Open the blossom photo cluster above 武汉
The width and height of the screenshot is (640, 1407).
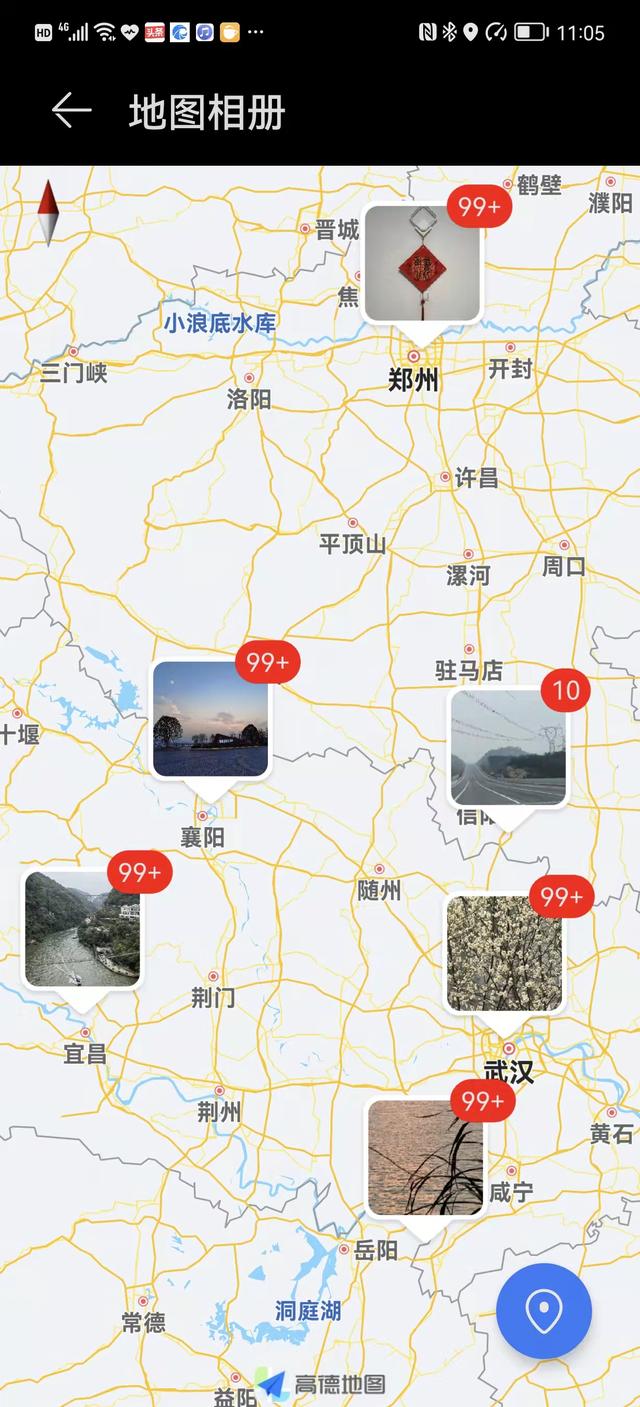504,952
